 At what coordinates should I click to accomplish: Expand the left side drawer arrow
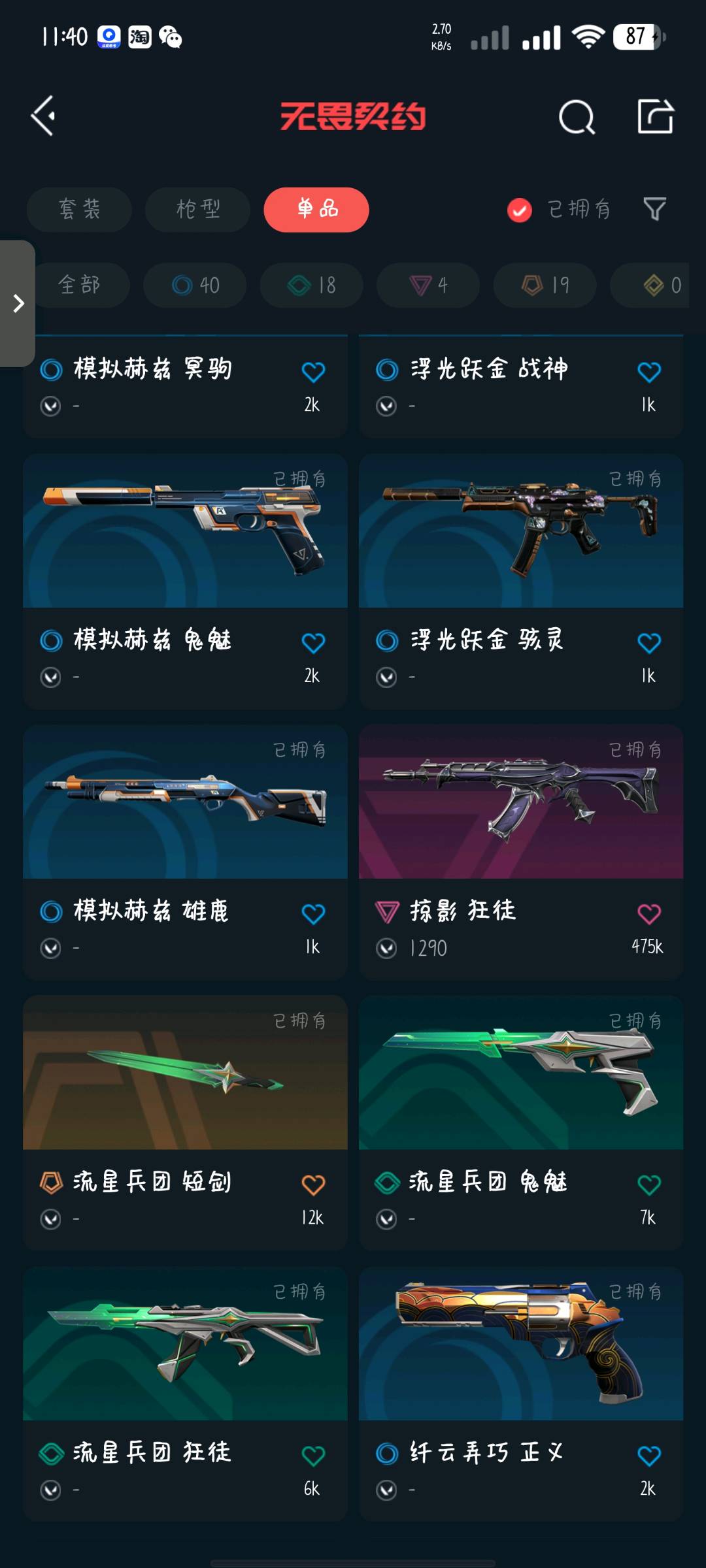click(18, 303)
